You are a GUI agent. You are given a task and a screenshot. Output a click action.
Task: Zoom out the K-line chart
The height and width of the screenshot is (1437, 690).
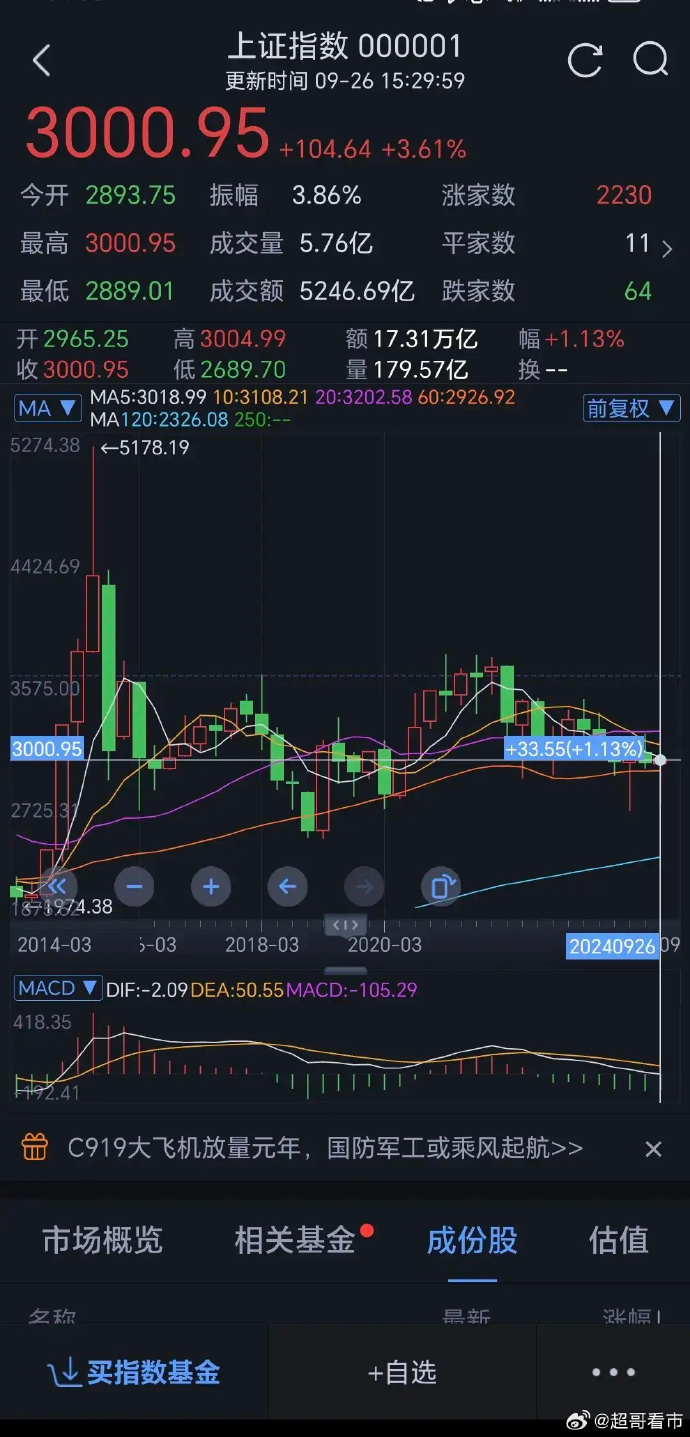pos(135,886)
